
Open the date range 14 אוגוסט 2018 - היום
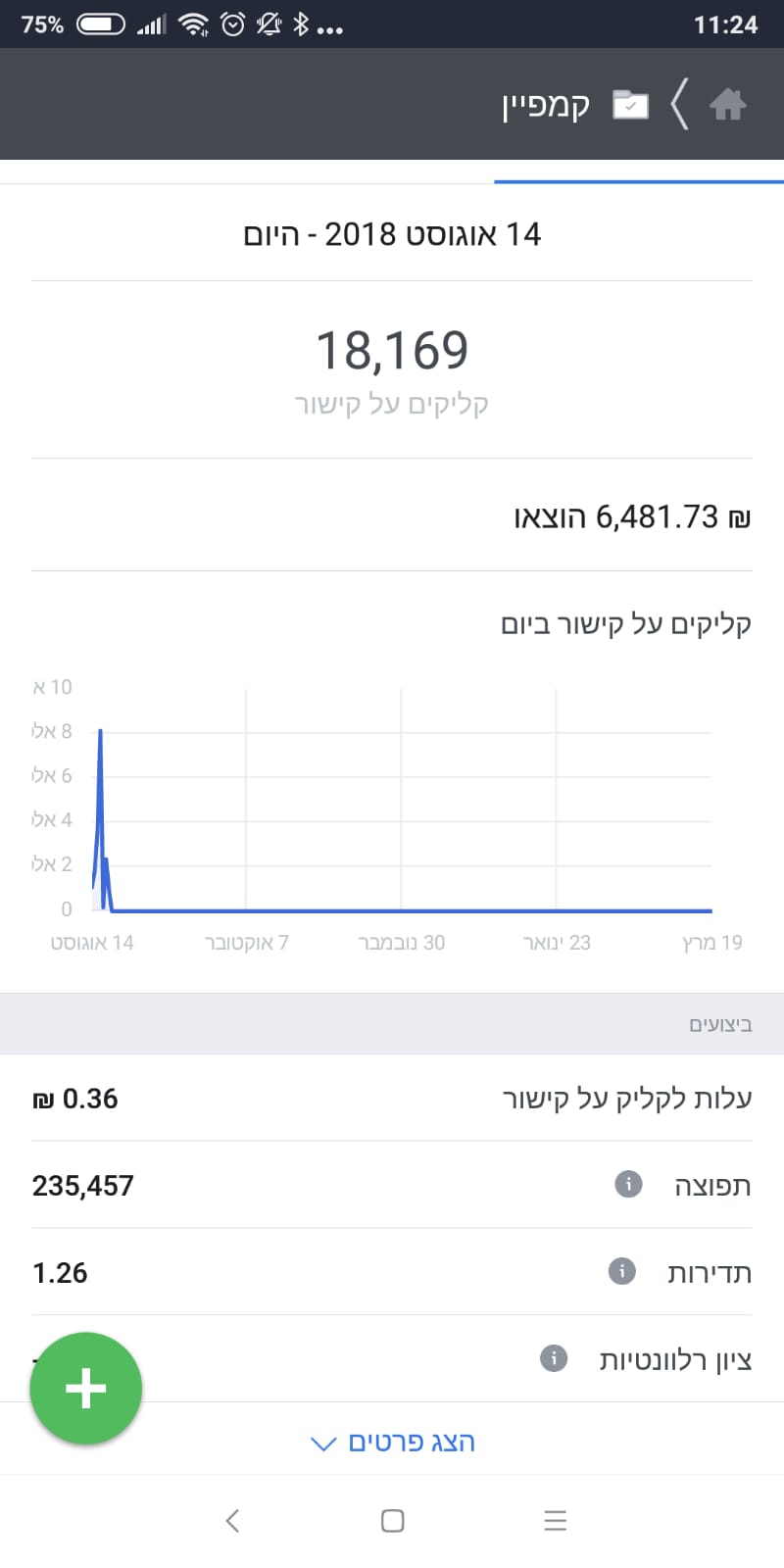coord(392,234)
